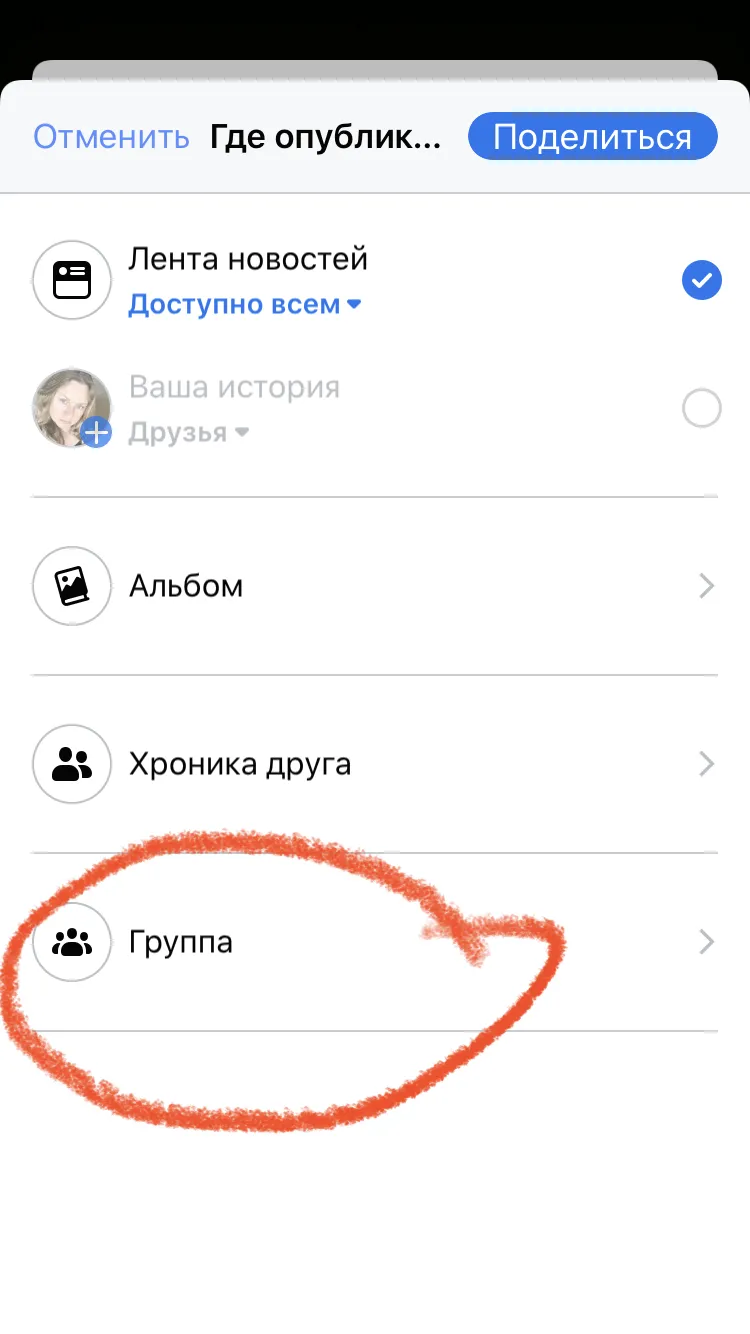Choose Группа to share in a group

[x=375, y=942]
